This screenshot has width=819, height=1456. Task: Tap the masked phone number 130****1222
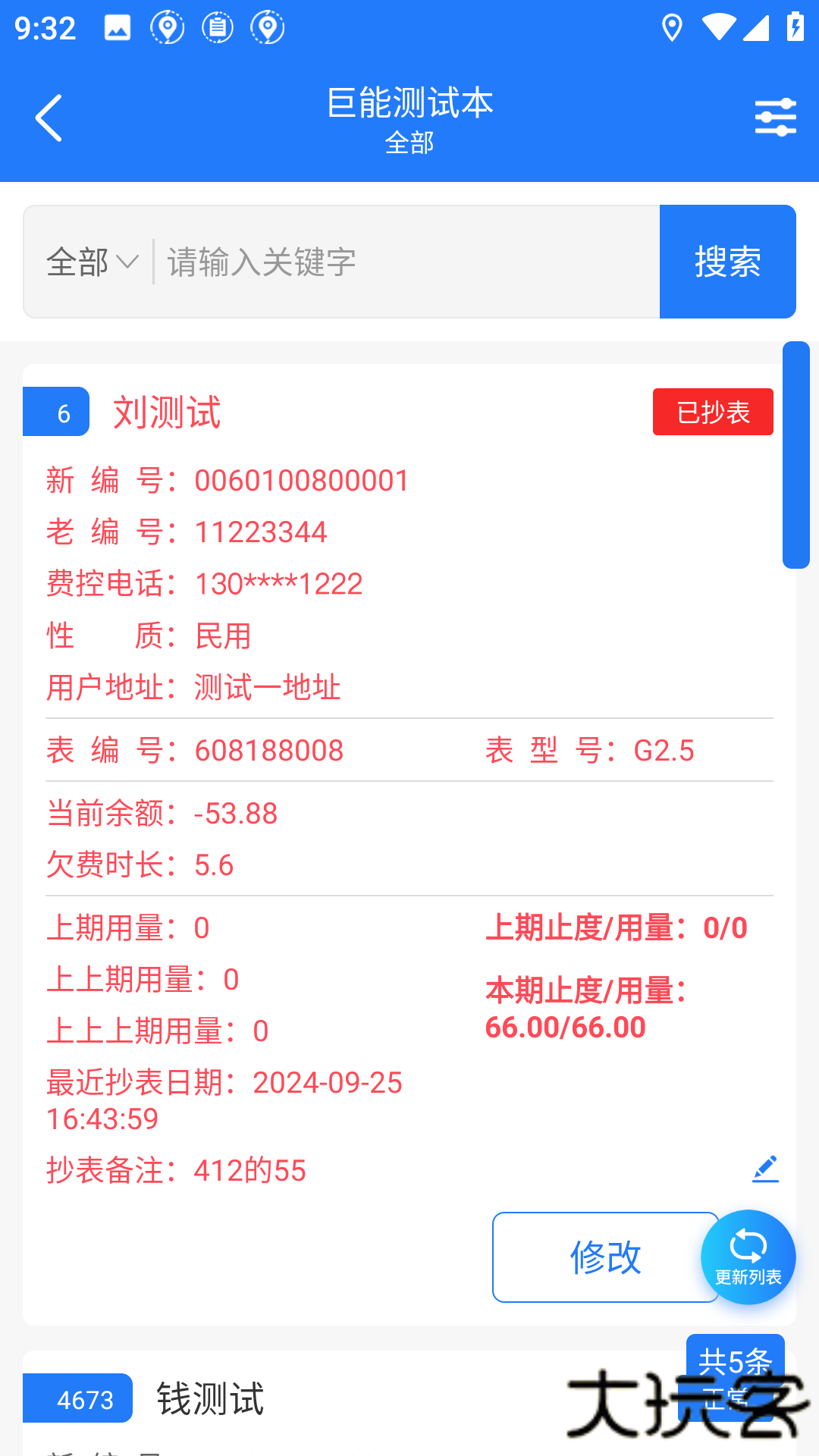[278, 584]
